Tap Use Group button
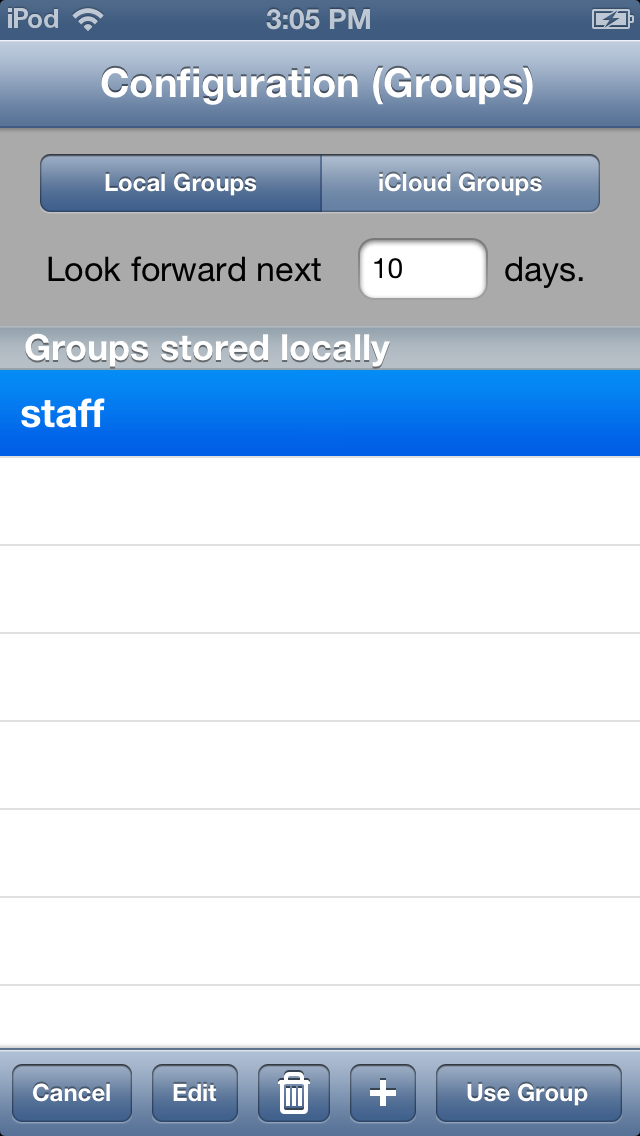 click(x=526, y=1093)
